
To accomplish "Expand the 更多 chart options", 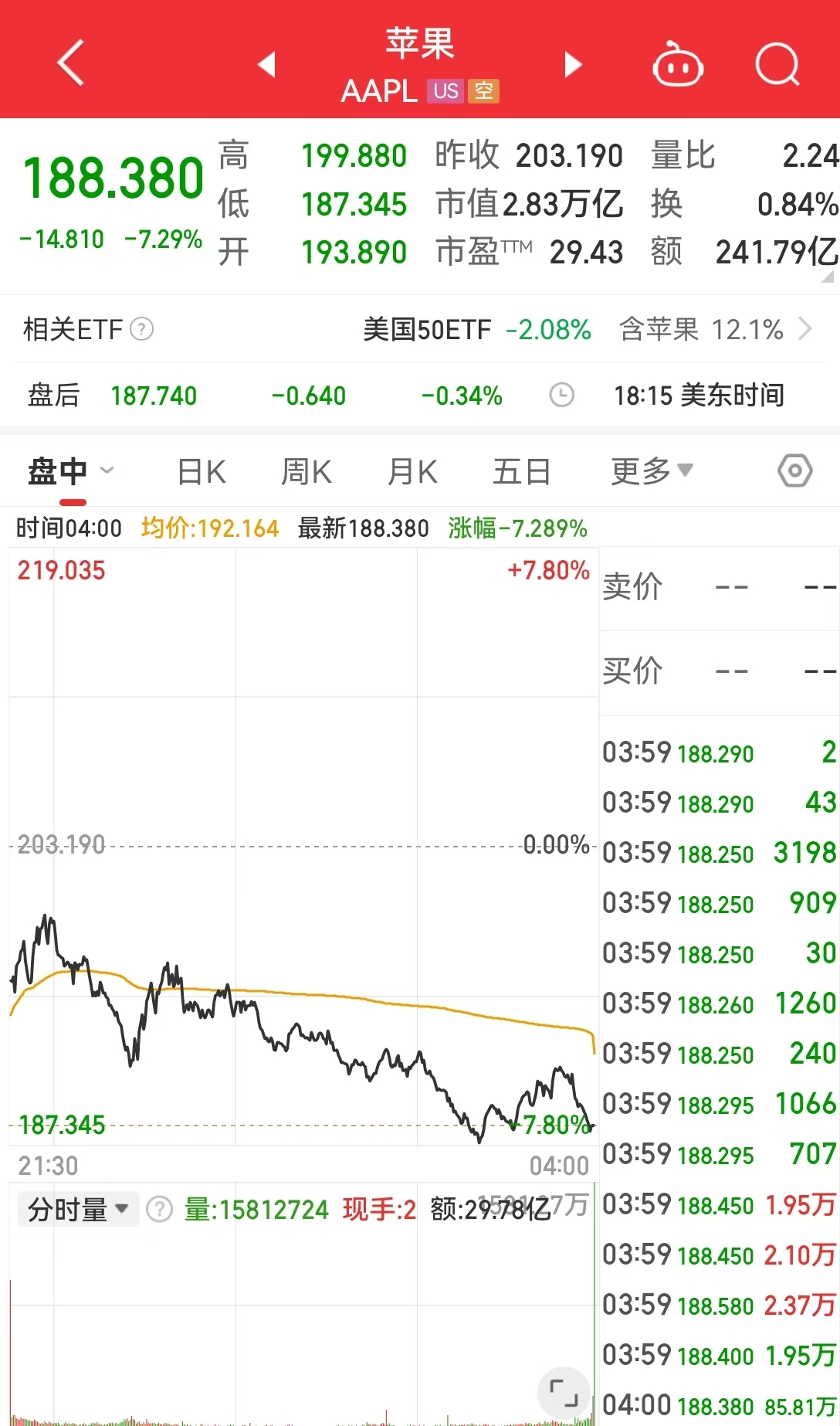I will click(652, 471).
